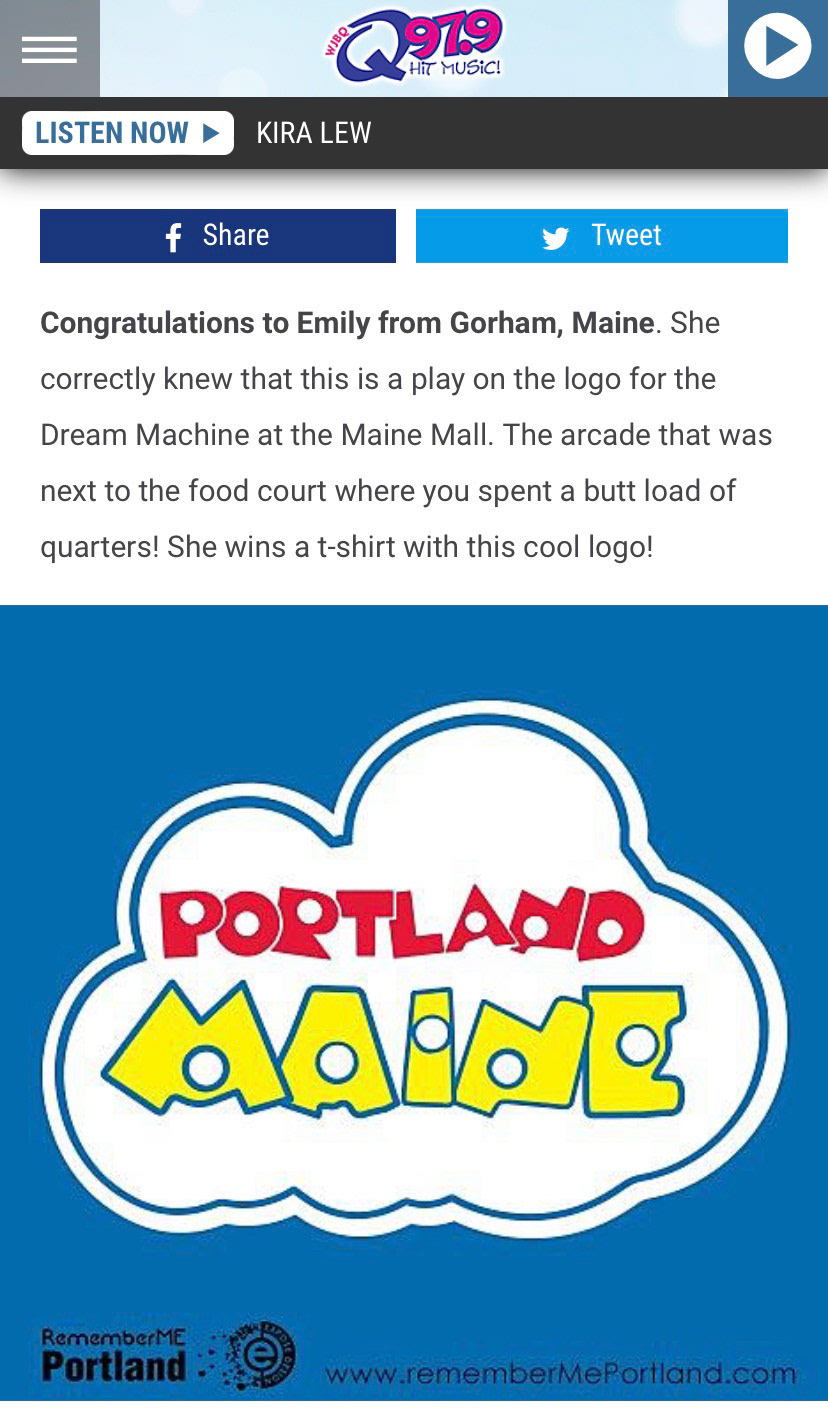Share this article on Facebook
This screenshot has width=828, height=1423.
tap(218, 236)
